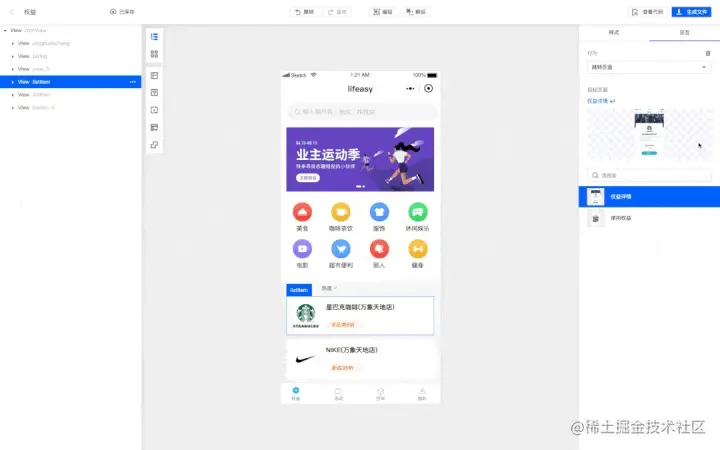The width and height of the screenshot is (720, 450).
Task: Select the Starbucks card in the preview
Action: click(x=360, y=315)
